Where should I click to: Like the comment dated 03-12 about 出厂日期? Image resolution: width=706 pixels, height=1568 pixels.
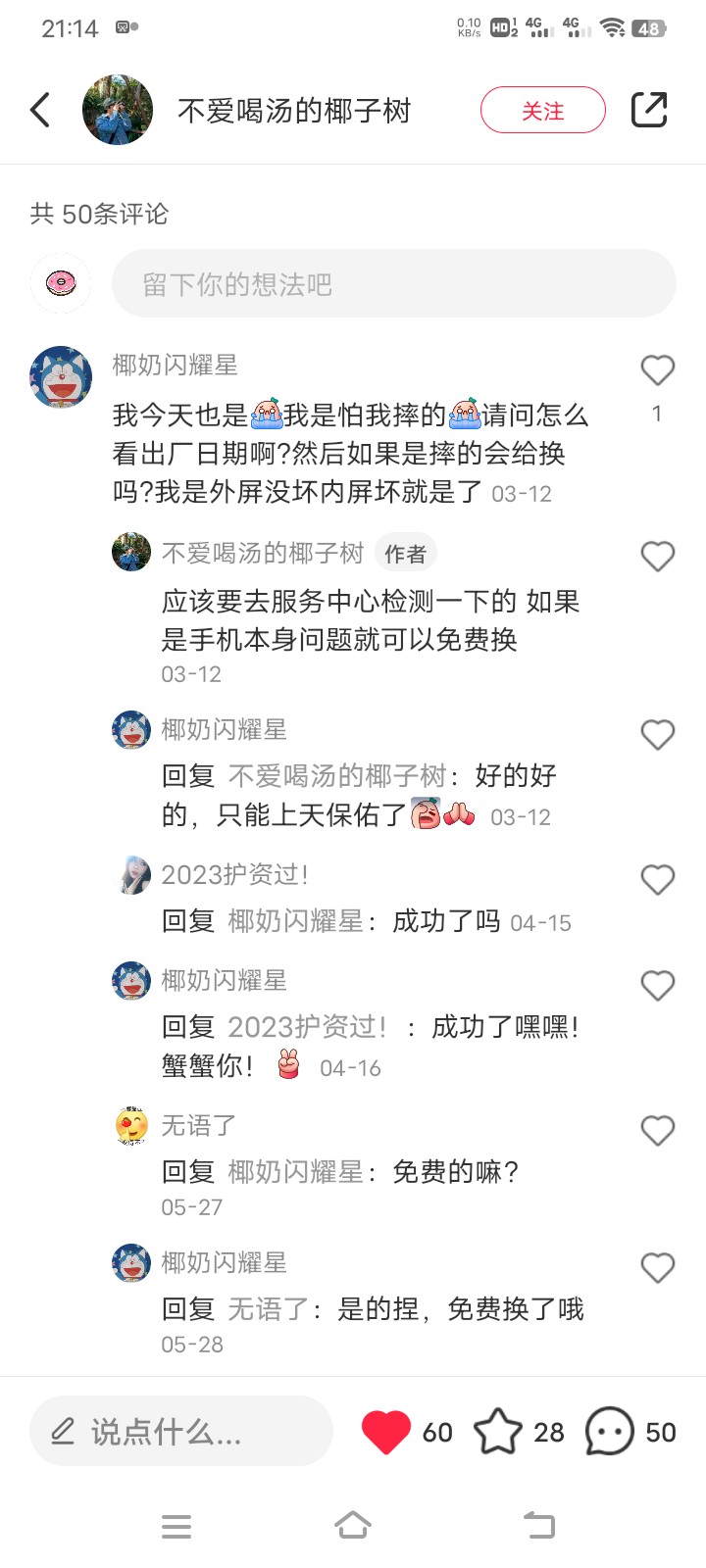657,370
